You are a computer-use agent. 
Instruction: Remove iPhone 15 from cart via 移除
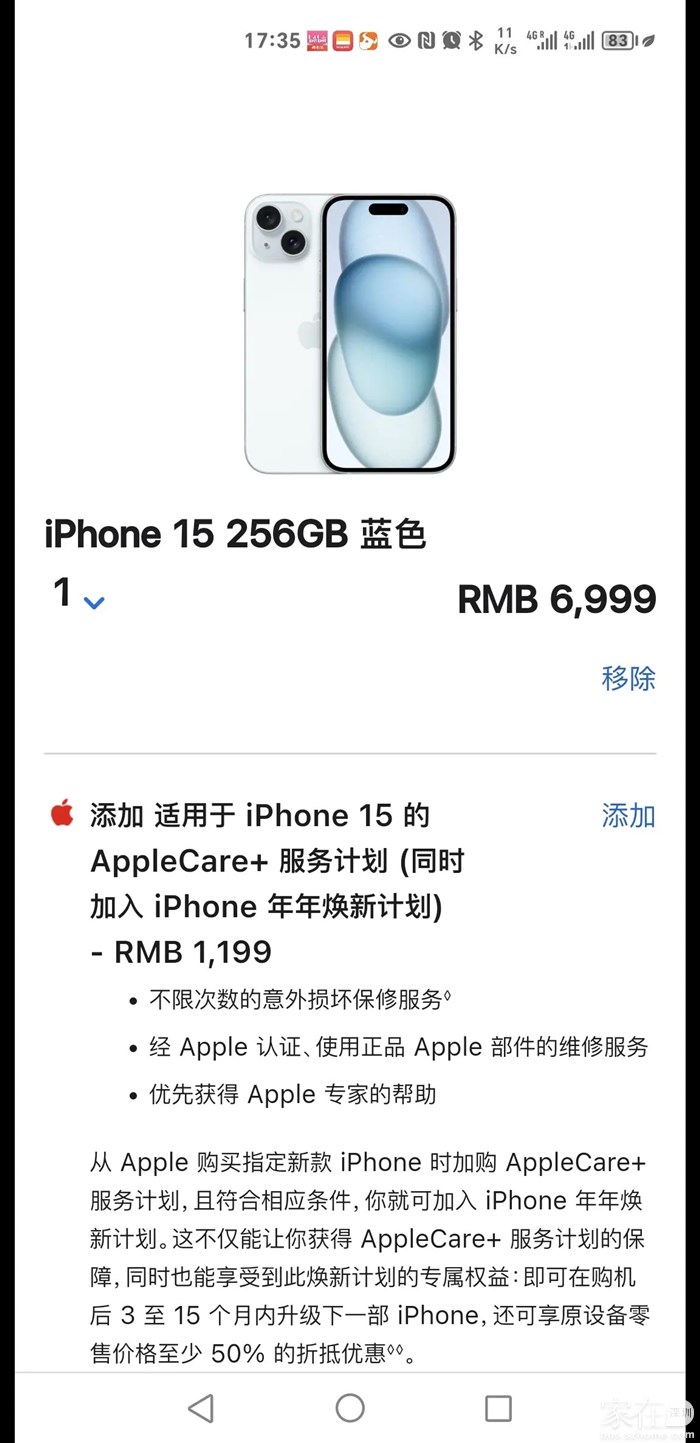point(628,679)
